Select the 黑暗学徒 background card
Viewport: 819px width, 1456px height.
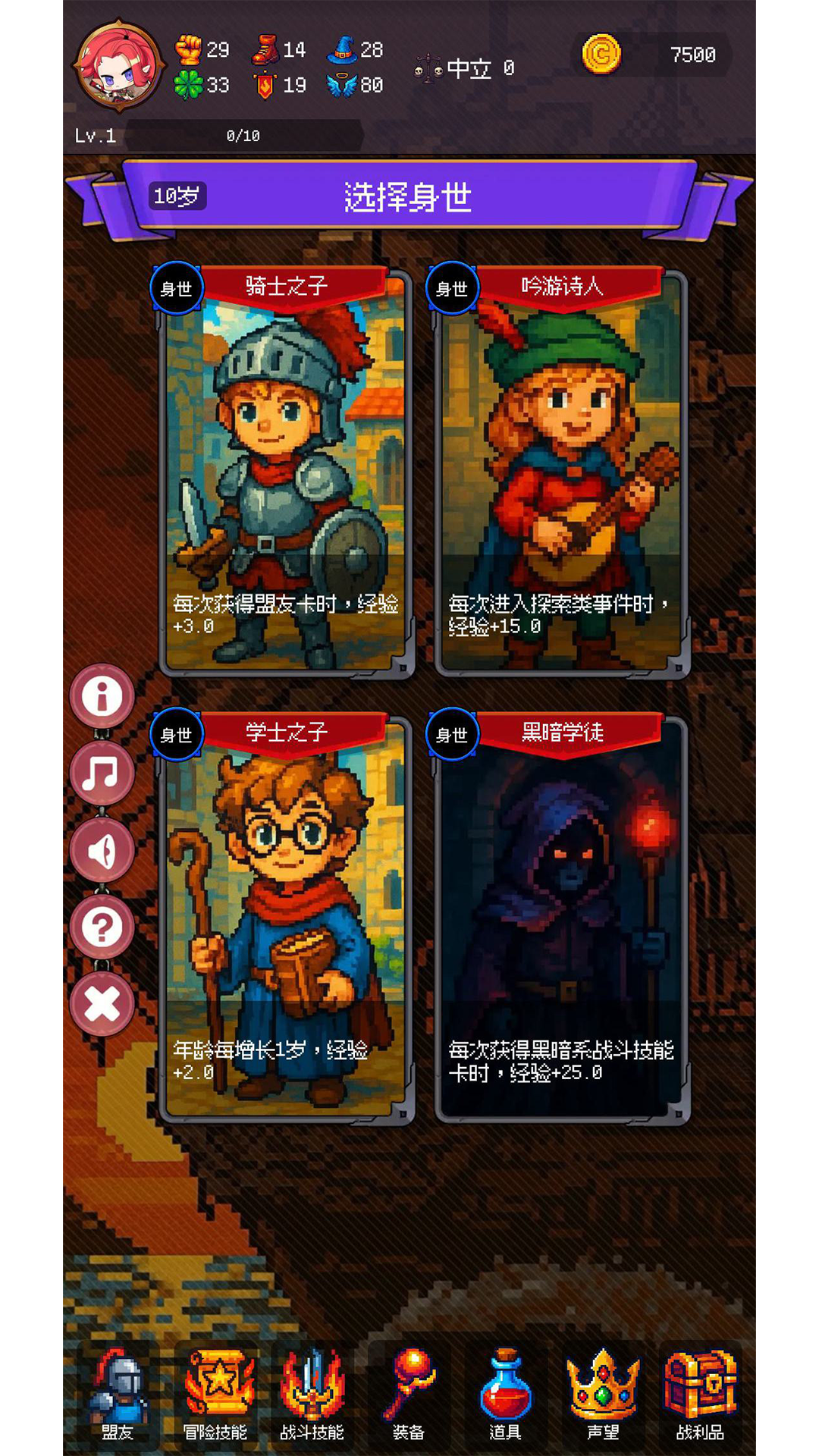pyautogui.click(x=561, y=918)
